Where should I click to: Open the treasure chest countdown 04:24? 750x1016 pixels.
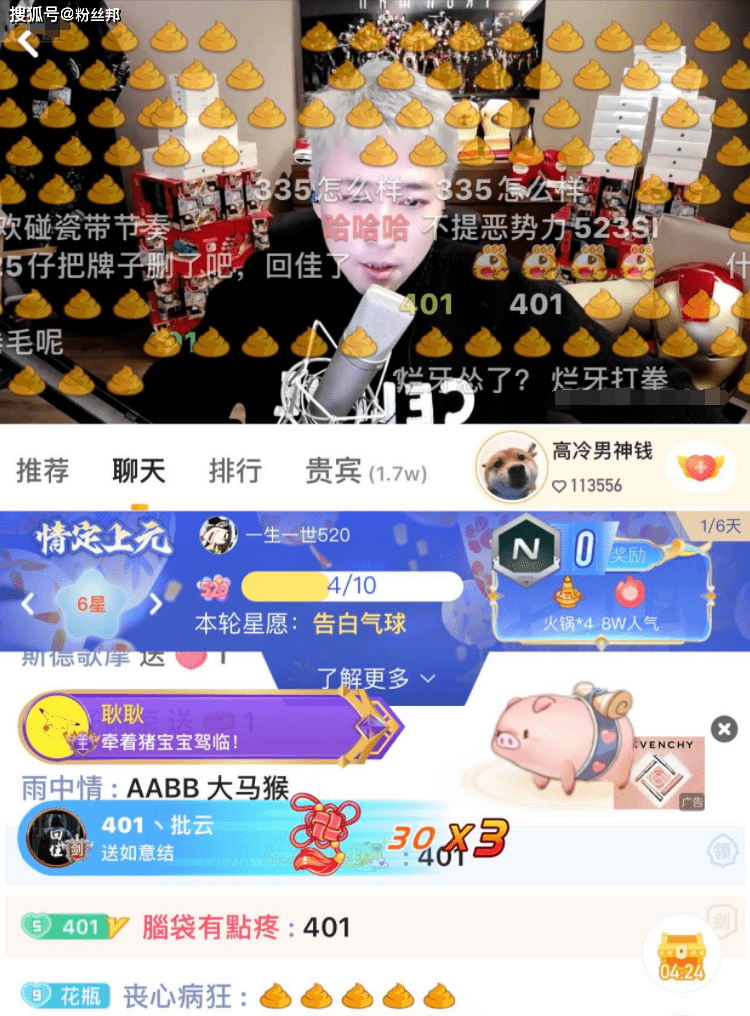coord(682,951)
